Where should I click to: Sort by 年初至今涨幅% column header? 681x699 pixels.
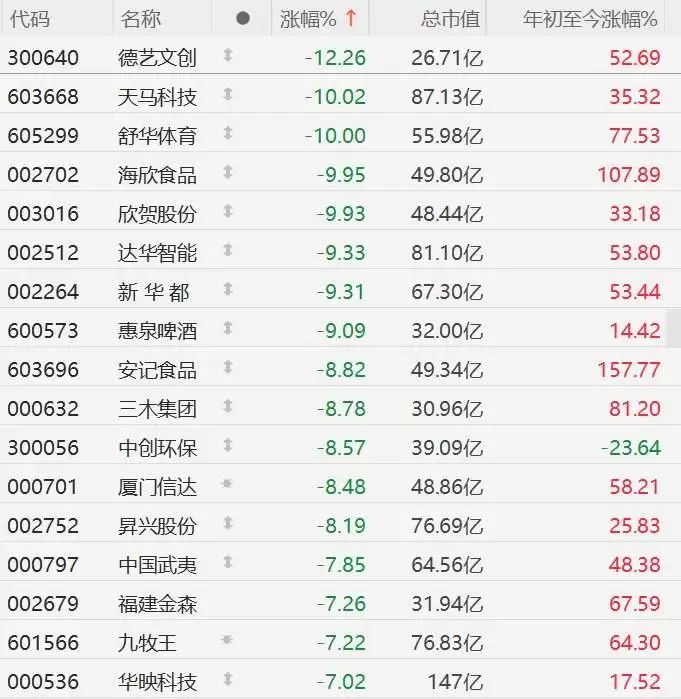pos(592,18)
